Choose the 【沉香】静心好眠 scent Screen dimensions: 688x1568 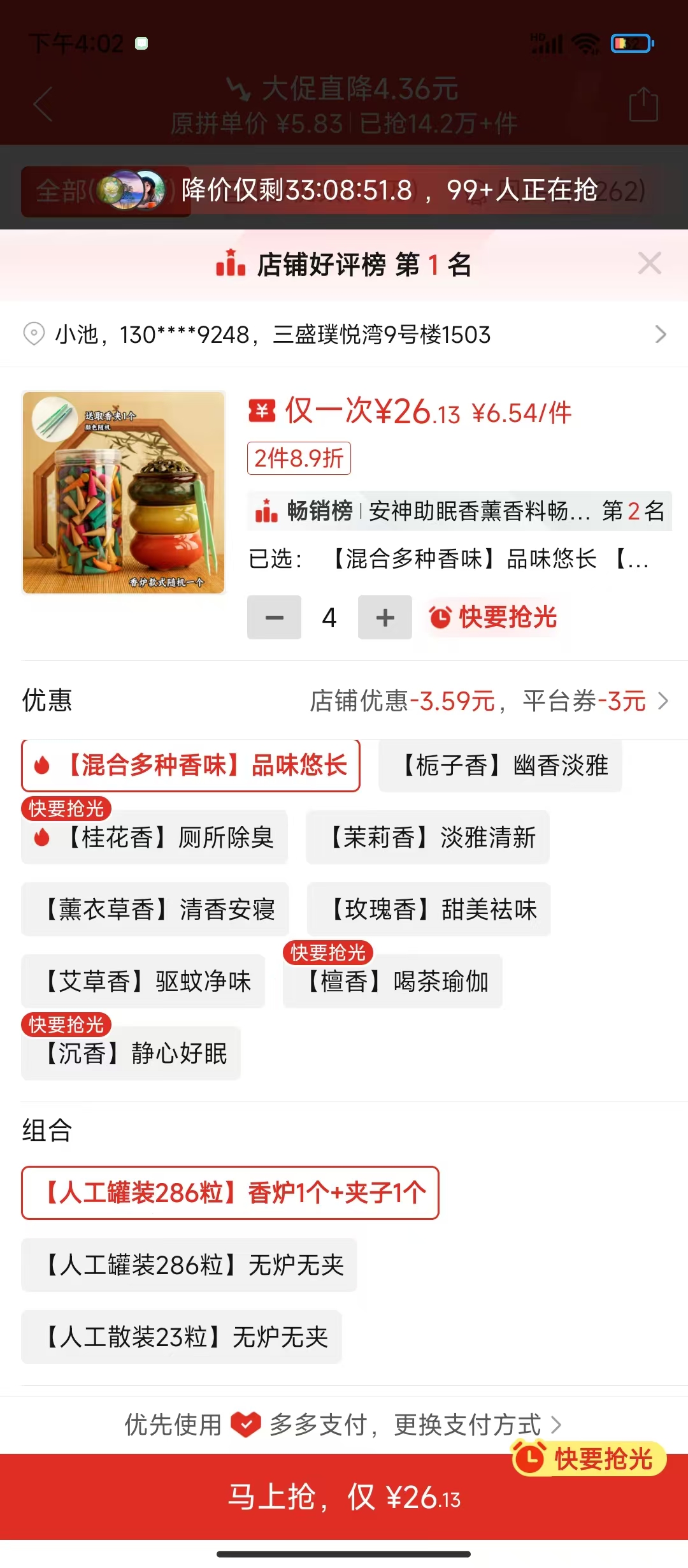tap(131, 1054)
